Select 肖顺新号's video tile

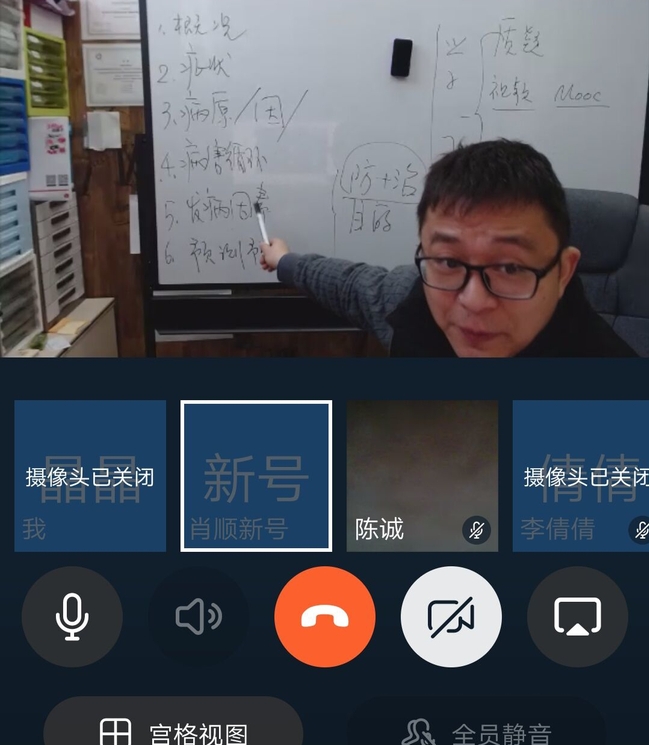click(256, 475)
